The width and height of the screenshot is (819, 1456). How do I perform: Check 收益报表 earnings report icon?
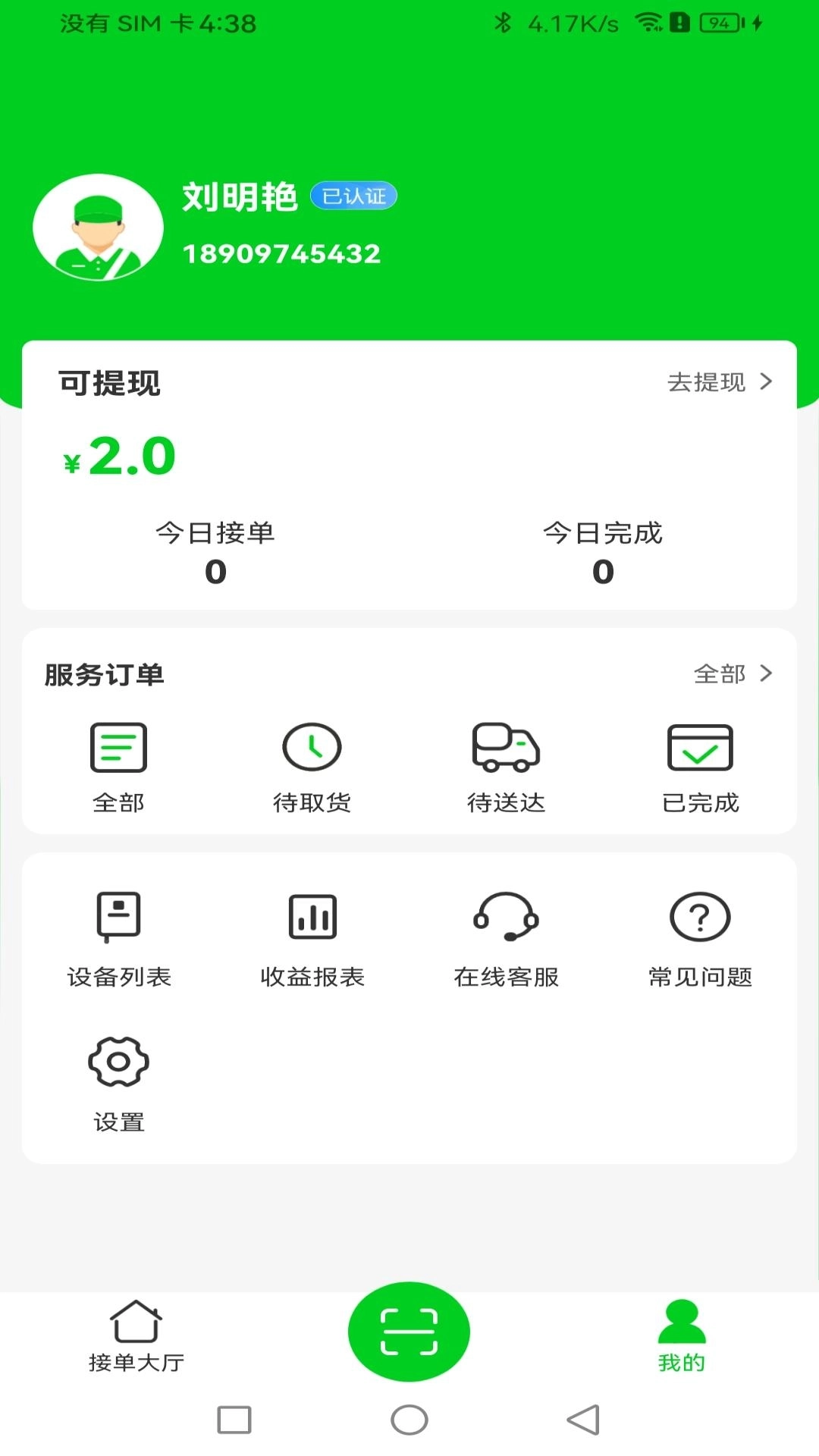coord(312,916)
